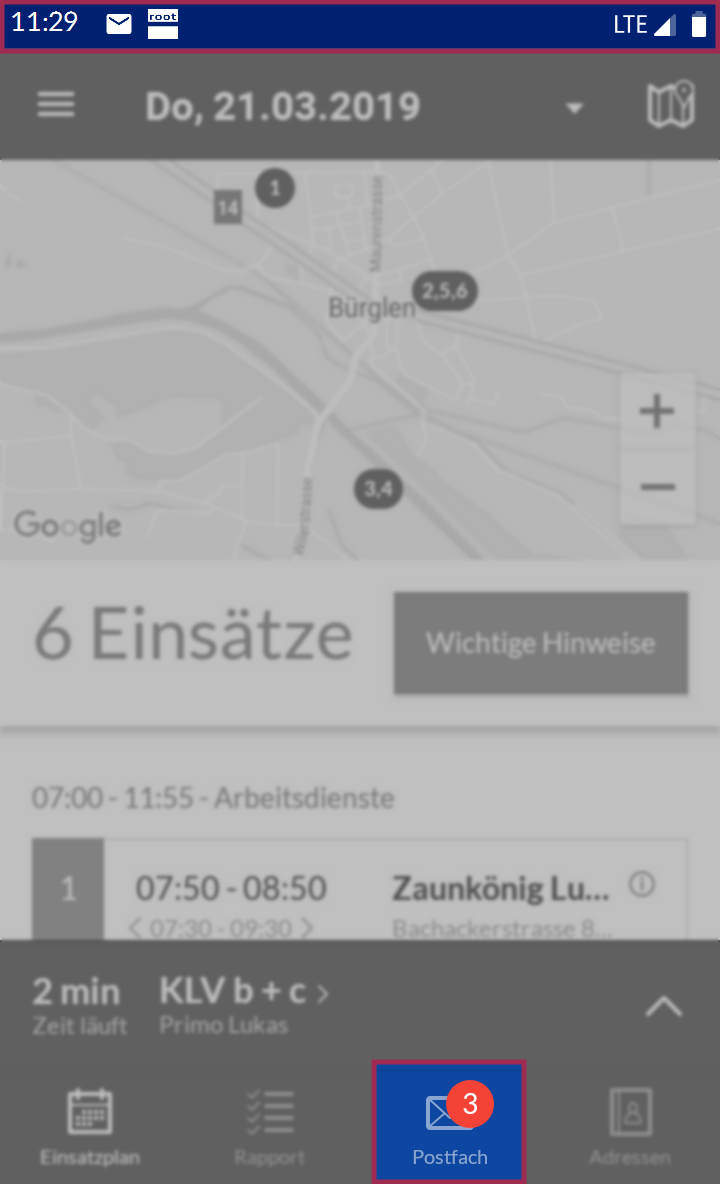
Task: Show info for Zaunkönig appointment
Action: [642, 883]
